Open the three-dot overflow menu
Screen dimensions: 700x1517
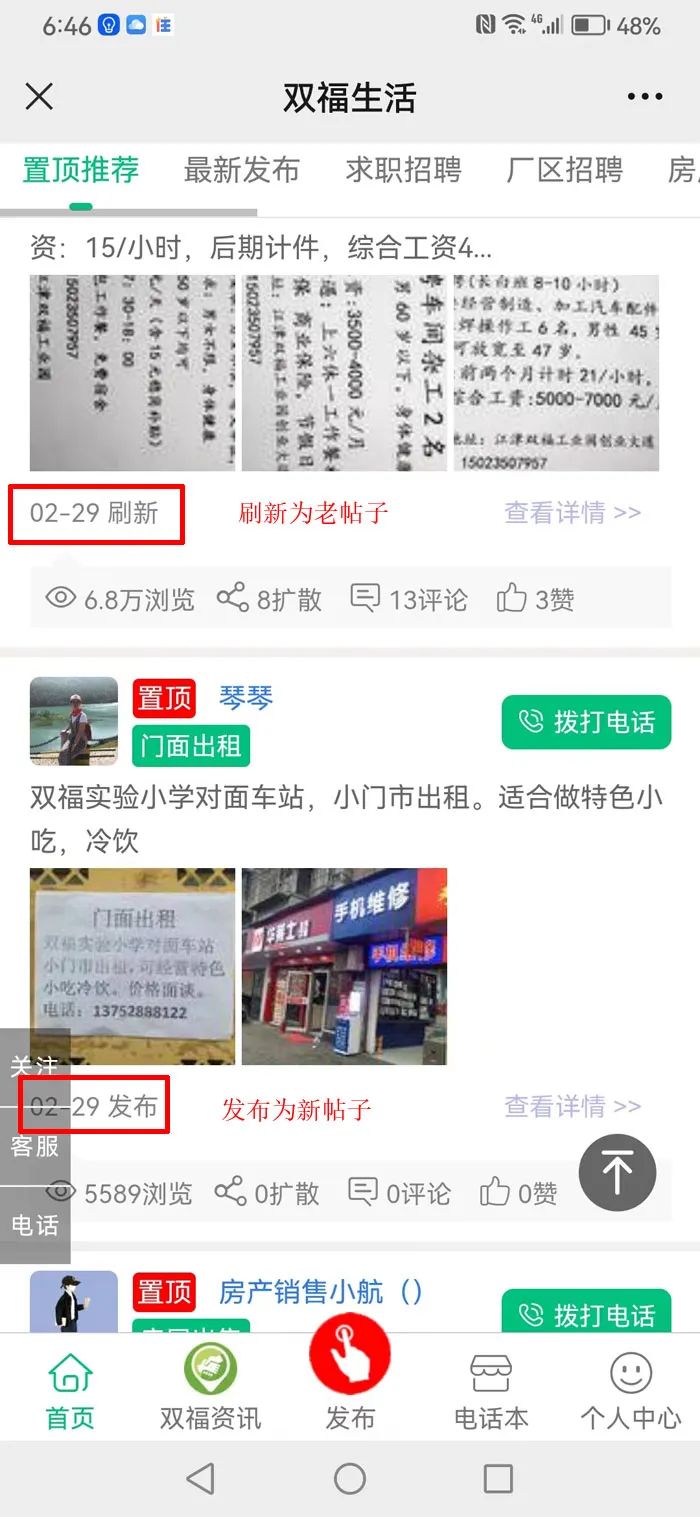(645, 97)
